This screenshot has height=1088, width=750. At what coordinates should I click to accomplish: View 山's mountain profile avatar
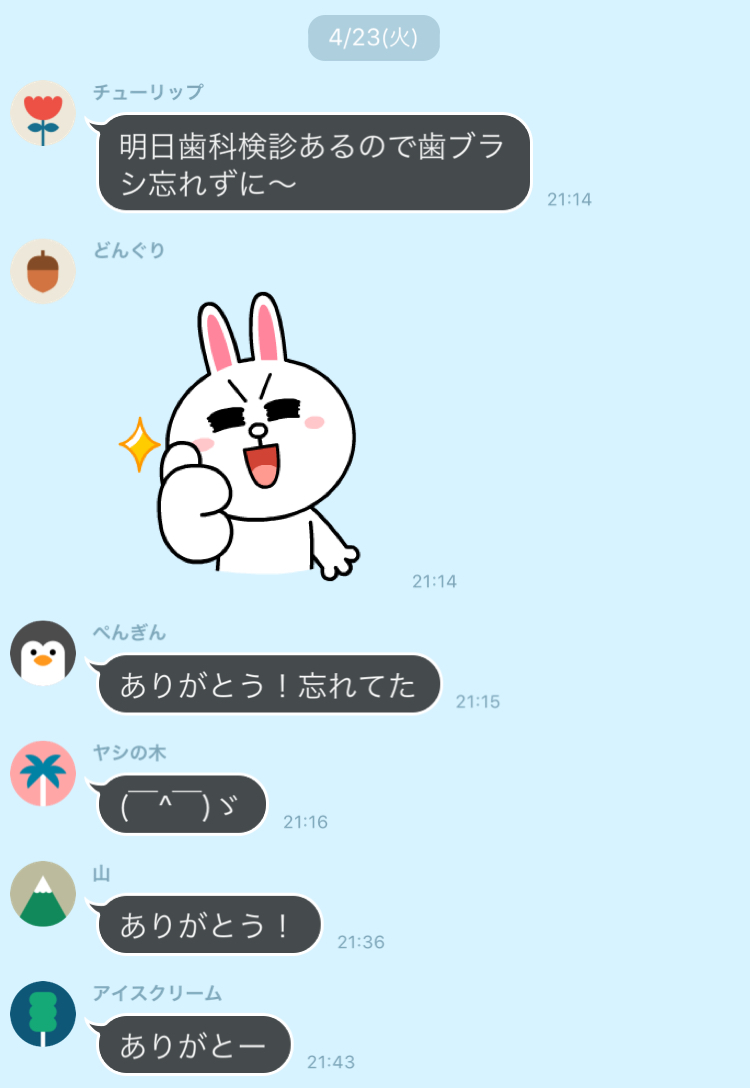(43, 894)
